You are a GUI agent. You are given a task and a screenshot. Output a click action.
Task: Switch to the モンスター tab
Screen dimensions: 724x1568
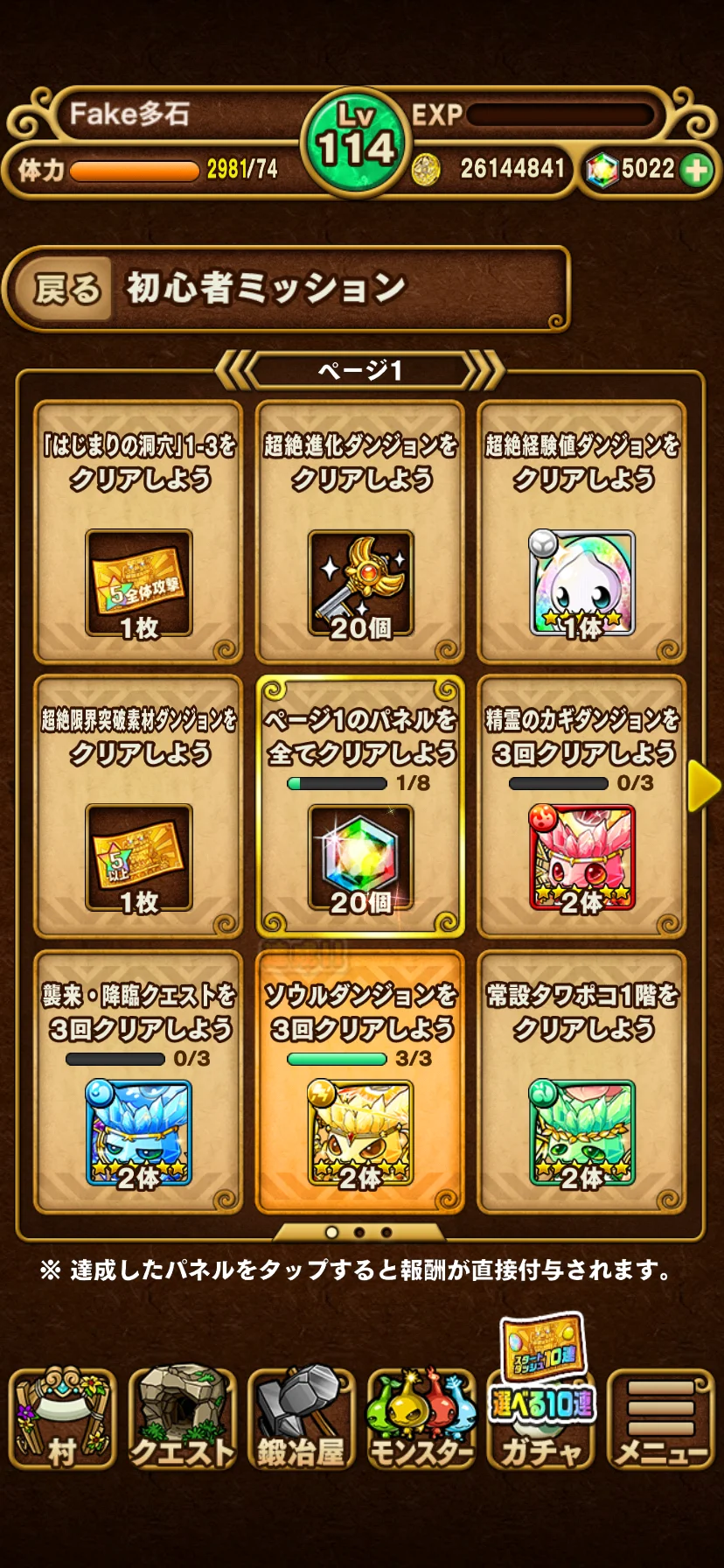[x=421, y=1418]
